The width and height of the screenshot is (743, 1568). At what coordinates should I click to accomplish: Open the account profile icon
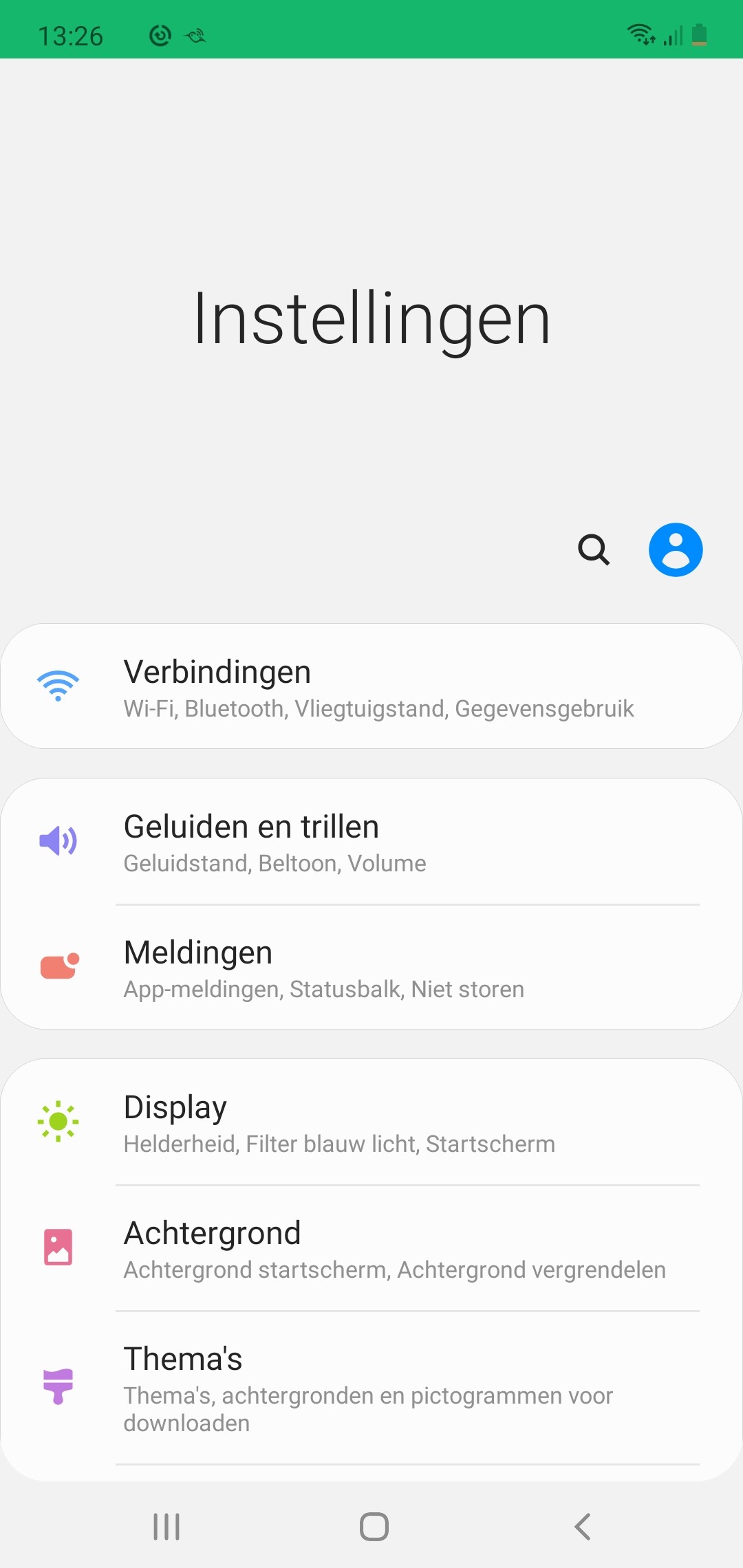(676, 549)
